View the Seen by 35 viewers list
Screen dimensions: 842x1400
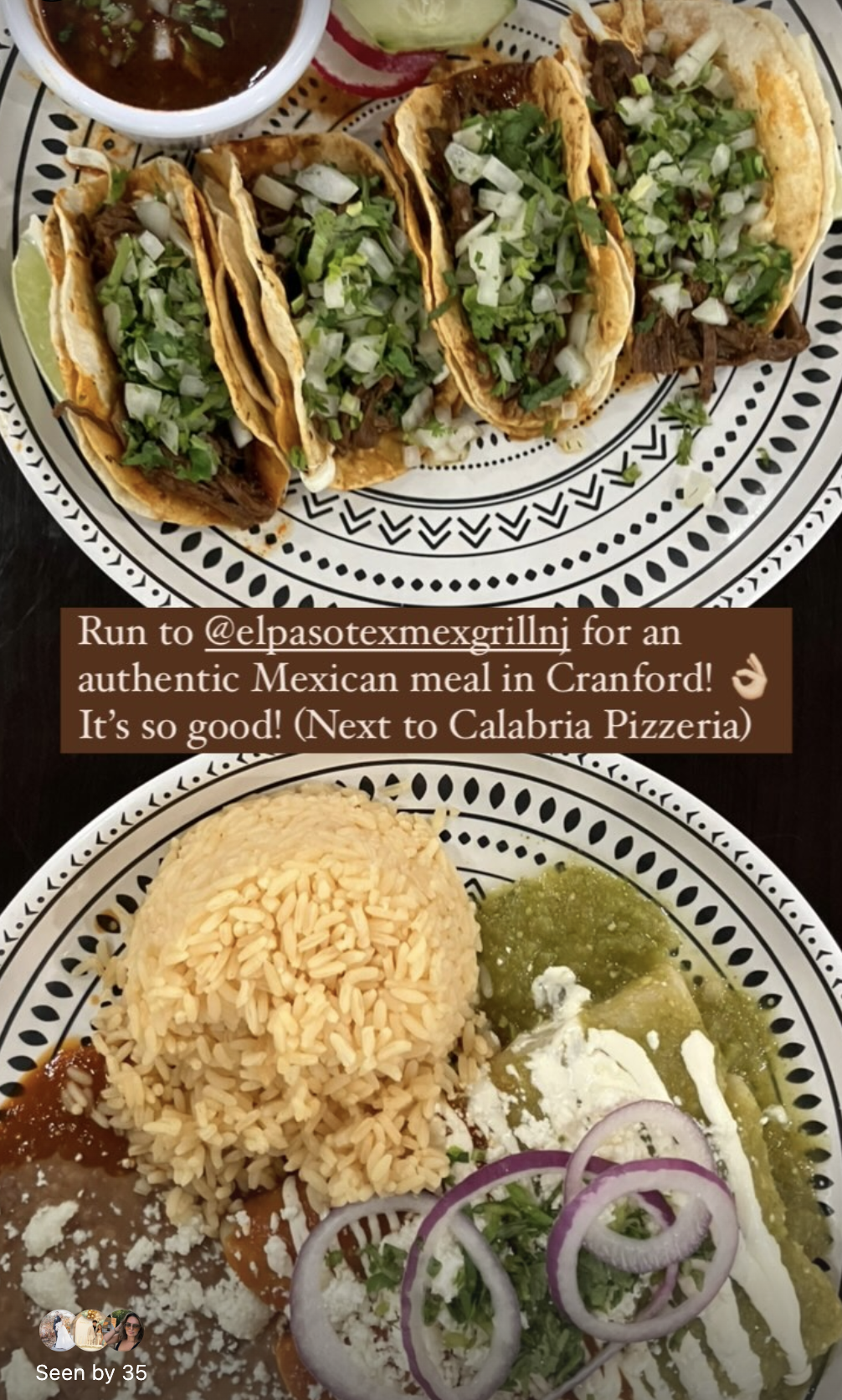tap(91, 1348)
